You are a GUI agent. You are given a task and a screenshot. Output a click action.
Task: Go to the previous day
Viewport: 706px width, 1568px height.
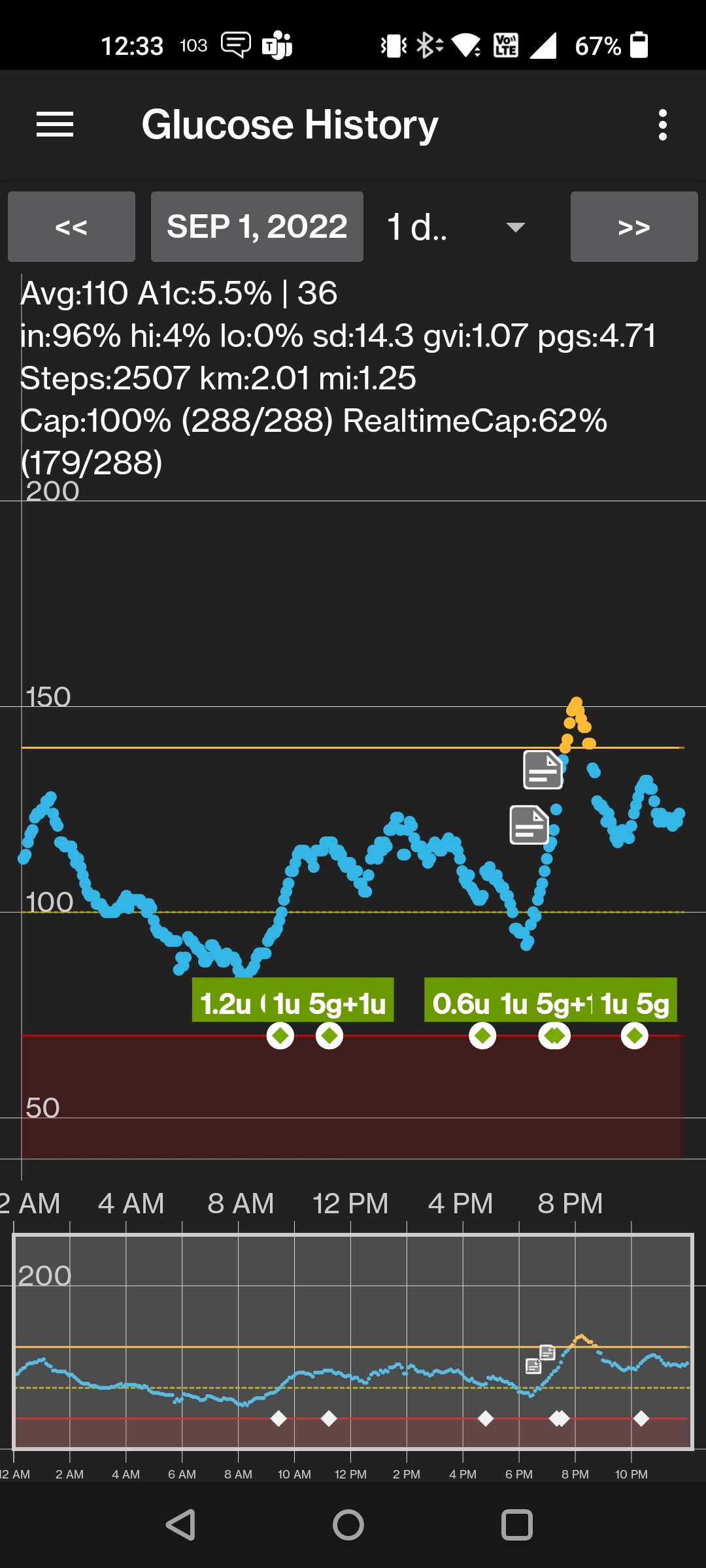(71, 227)
